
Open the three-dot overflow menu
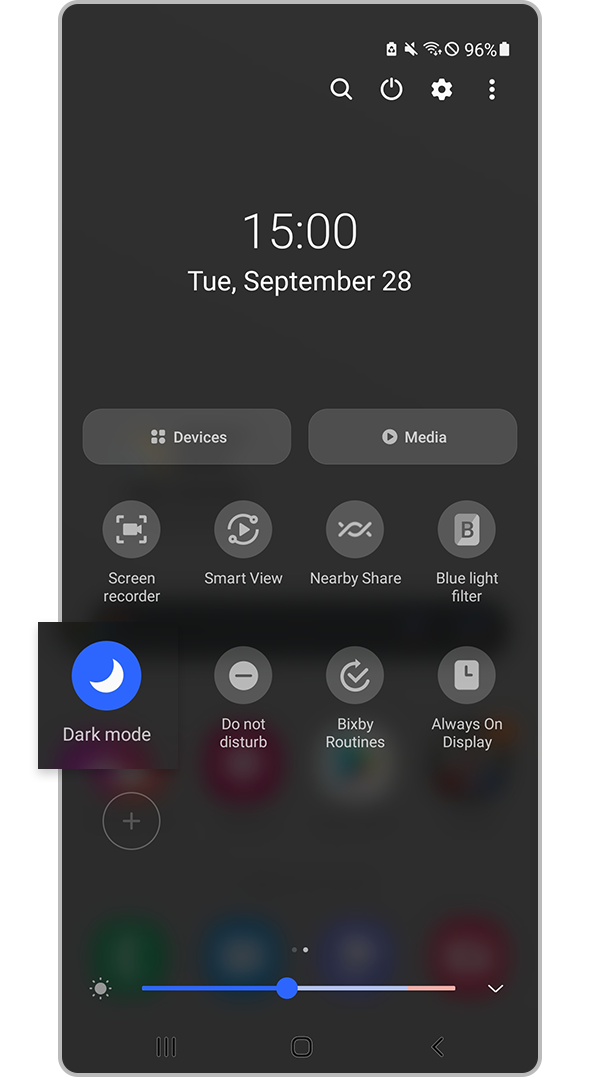point(491,90)
